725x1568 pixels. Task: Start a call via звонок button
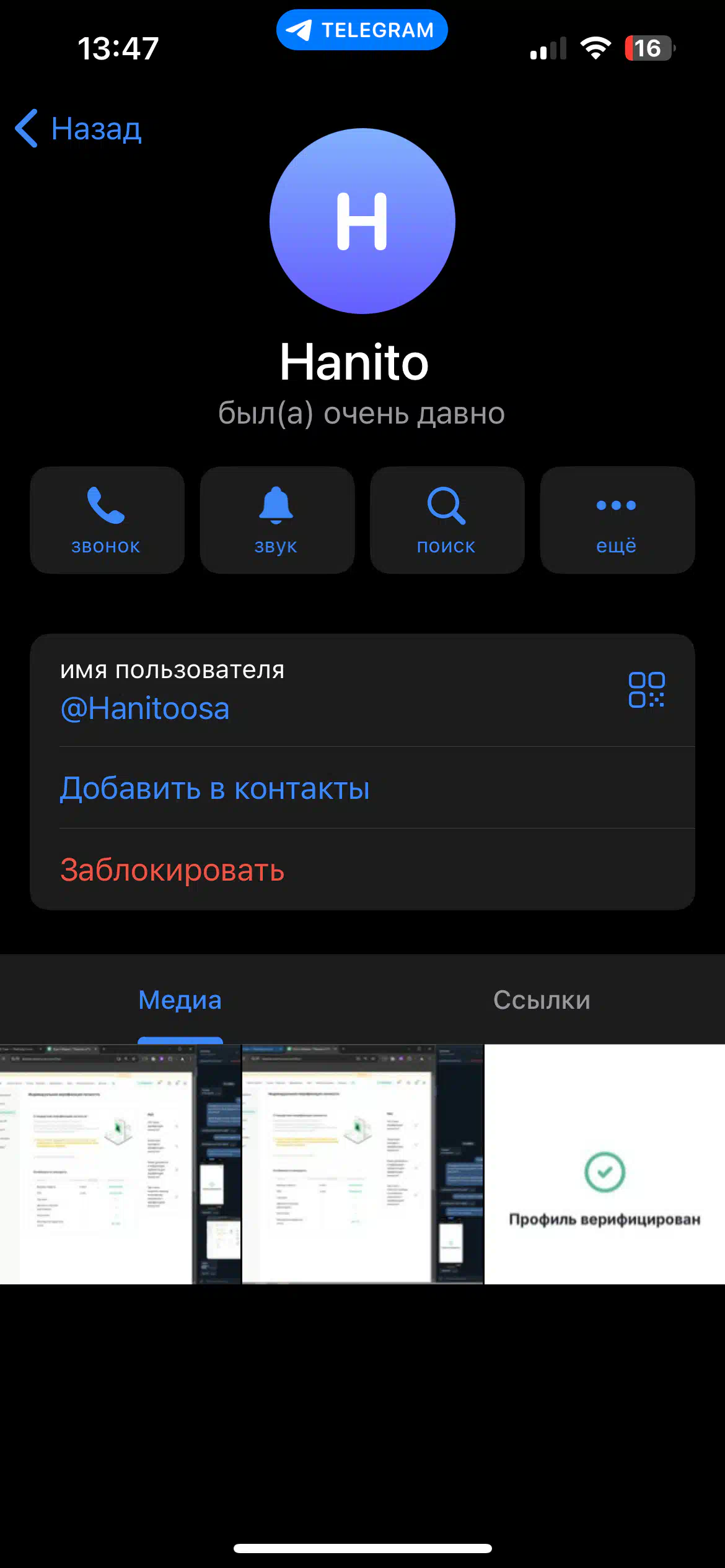107,520
